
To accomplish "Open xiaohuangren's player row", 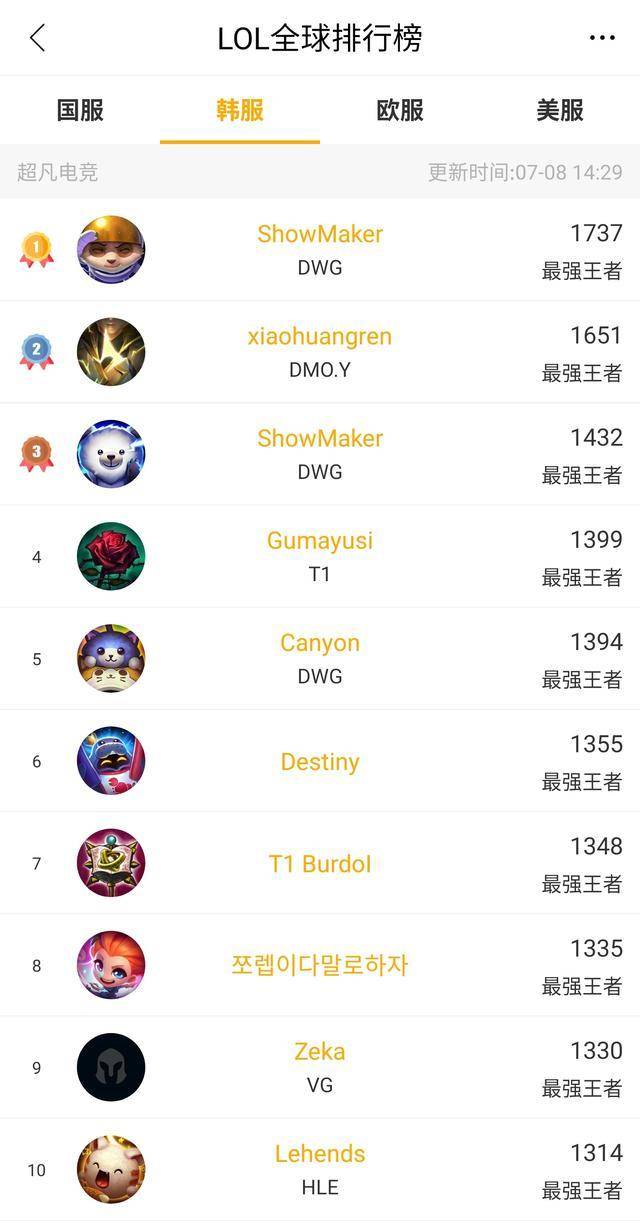I will [320, 351].
